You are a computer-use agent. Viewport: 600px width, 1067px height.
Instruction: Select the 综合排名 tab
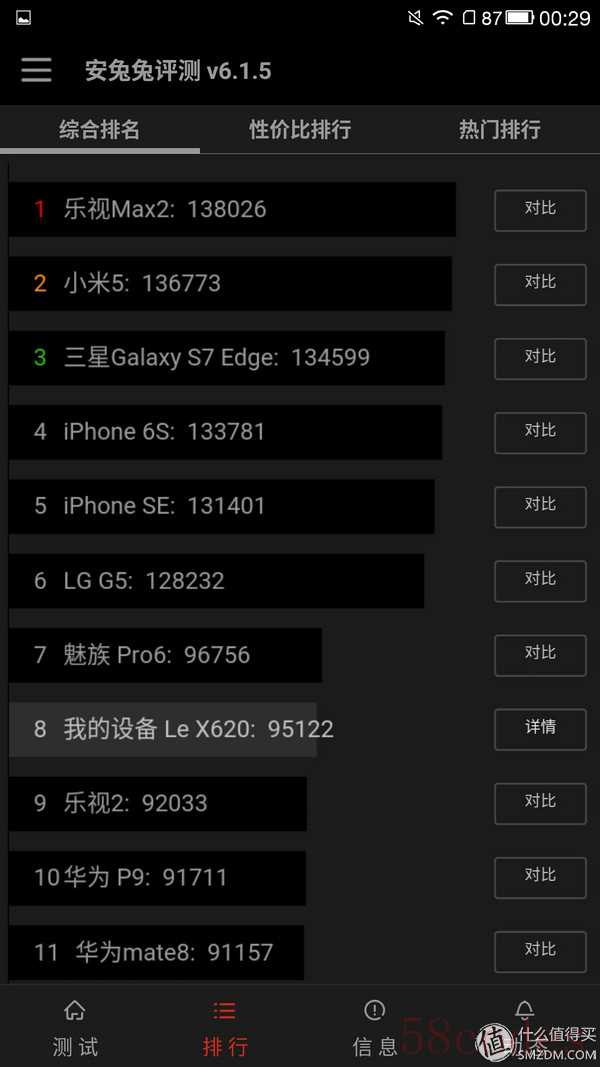pos(100,129)
